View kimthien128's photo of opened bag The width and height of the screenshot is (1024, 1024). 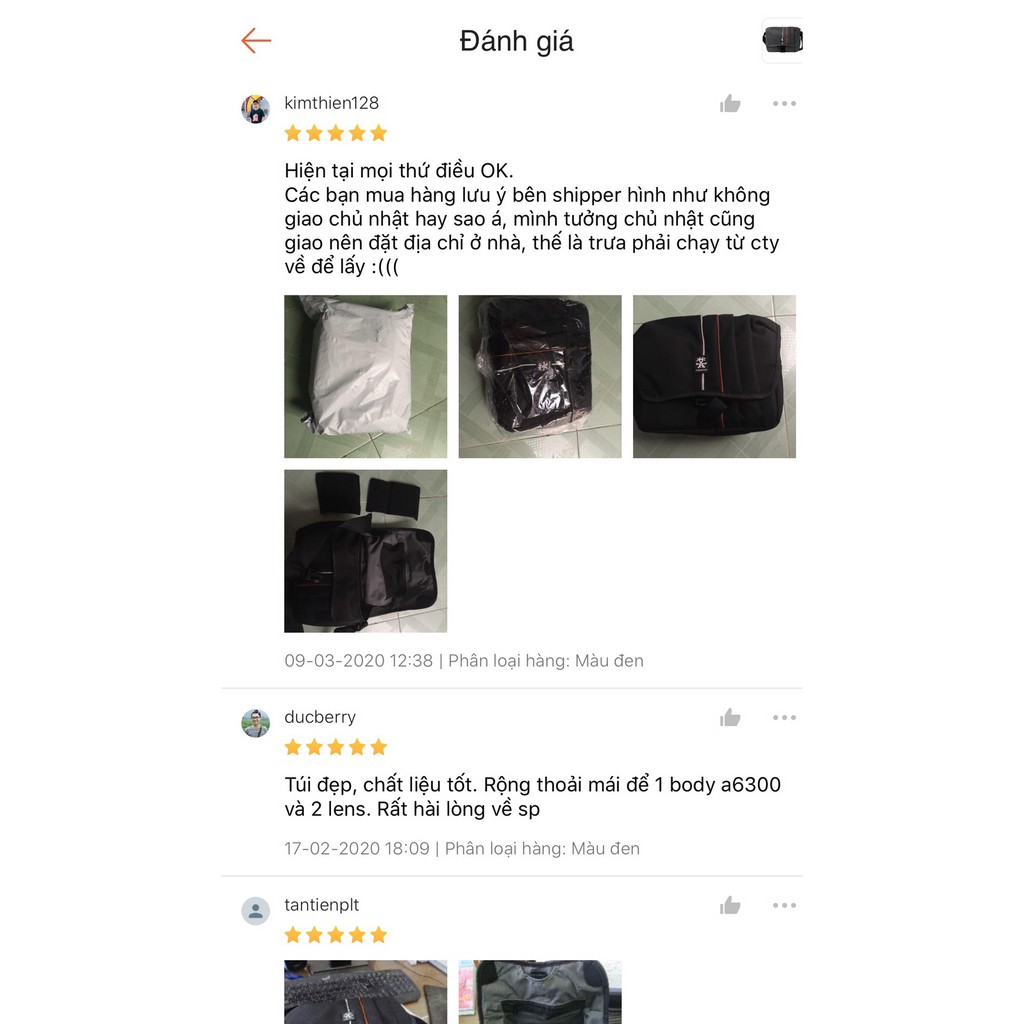coord(365,551)
